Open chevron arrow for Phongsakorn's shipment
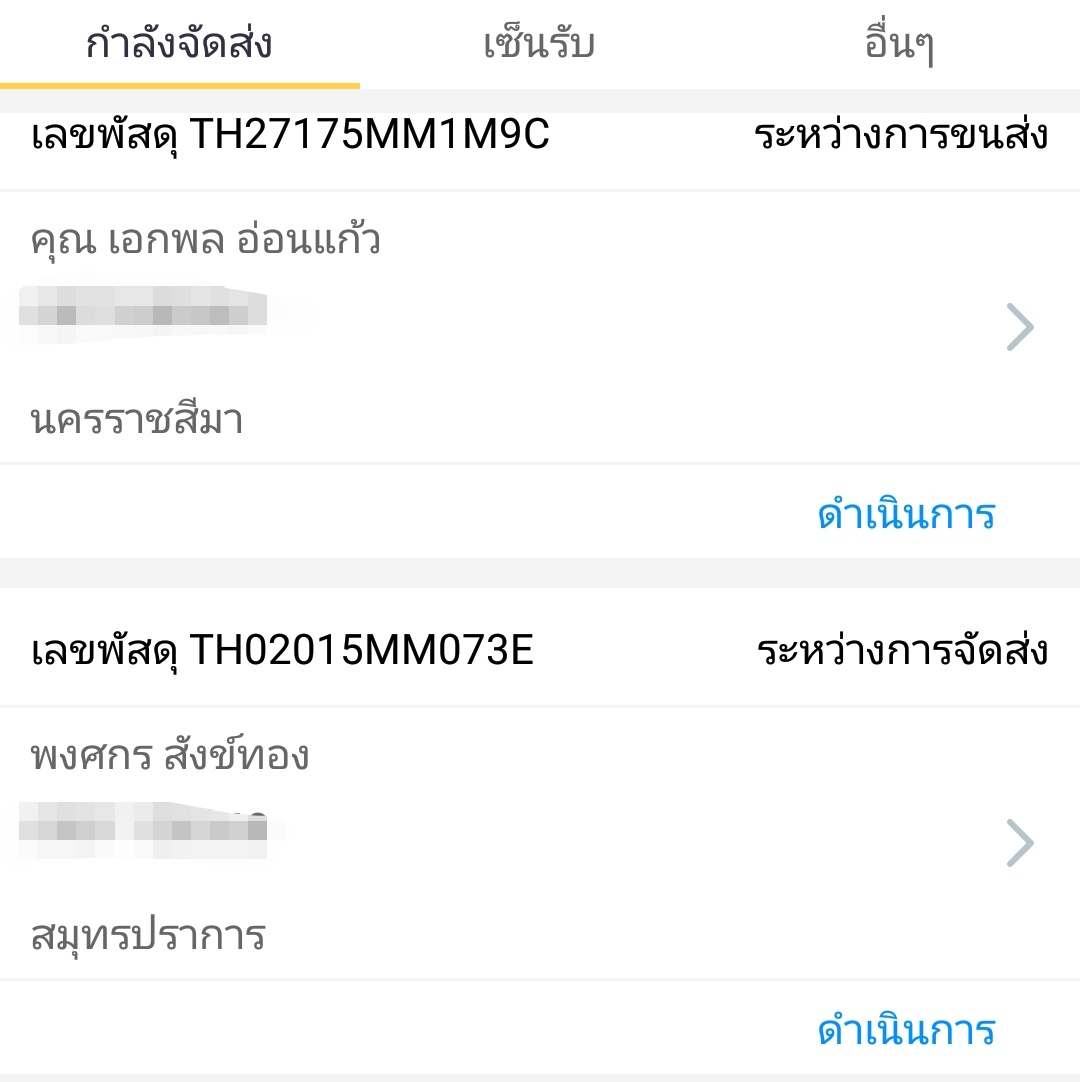 (x=1018, y=842)
